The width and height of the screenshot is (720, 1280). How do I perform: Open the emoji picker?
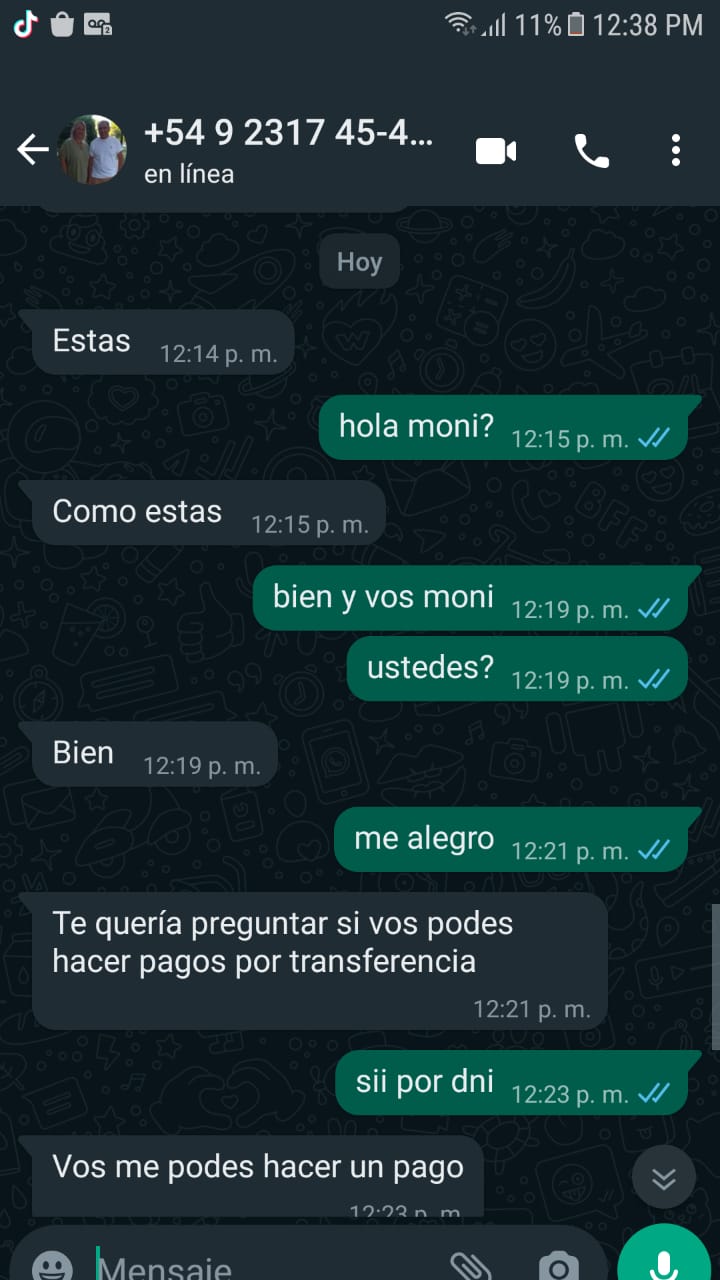point(52,1266)
